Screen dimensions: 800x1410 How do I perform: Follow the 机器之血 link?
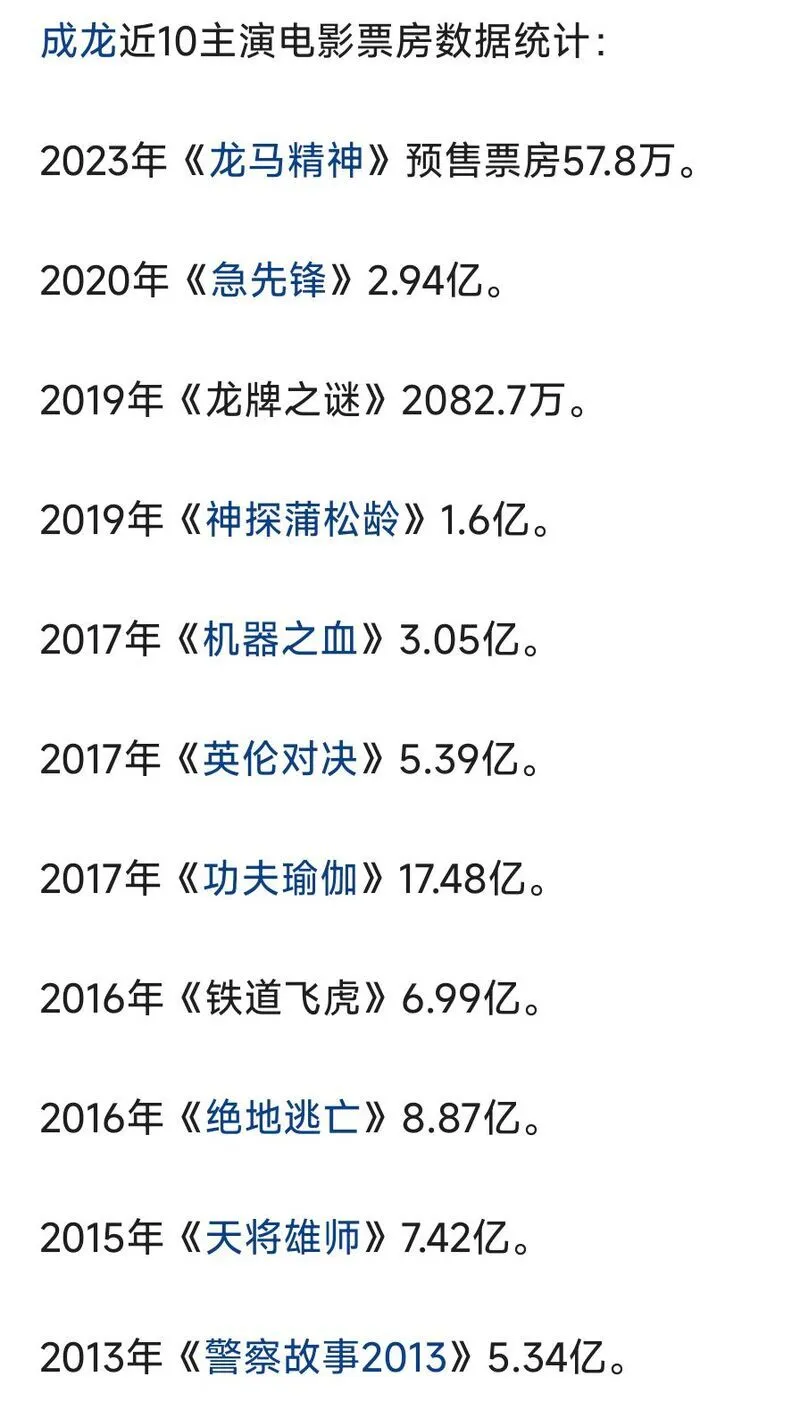coord(281,641)
